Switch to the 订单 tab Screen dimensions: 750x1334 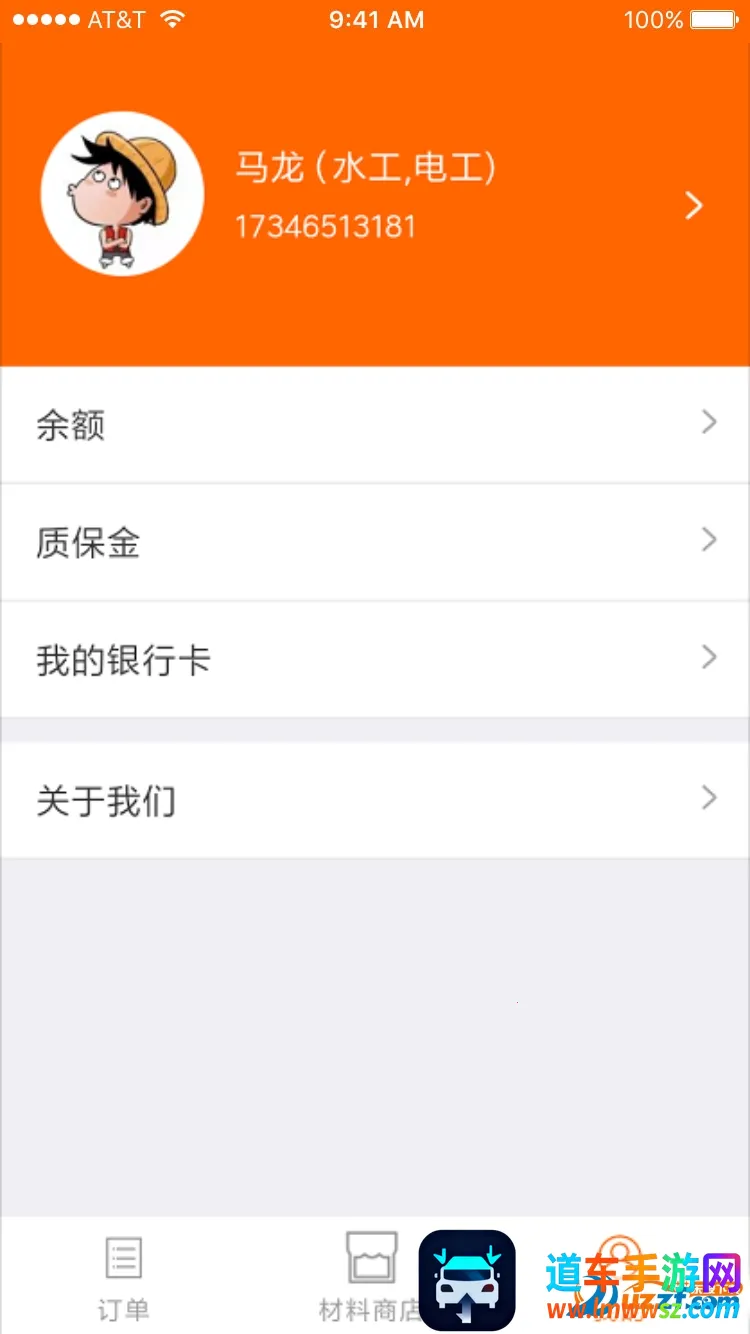124,1275
